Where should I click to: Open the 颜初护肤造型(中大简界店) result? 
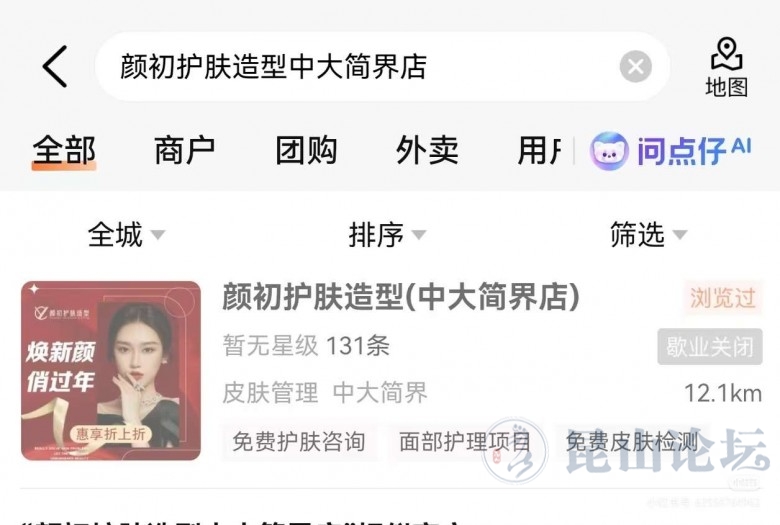tap(401, 297)
